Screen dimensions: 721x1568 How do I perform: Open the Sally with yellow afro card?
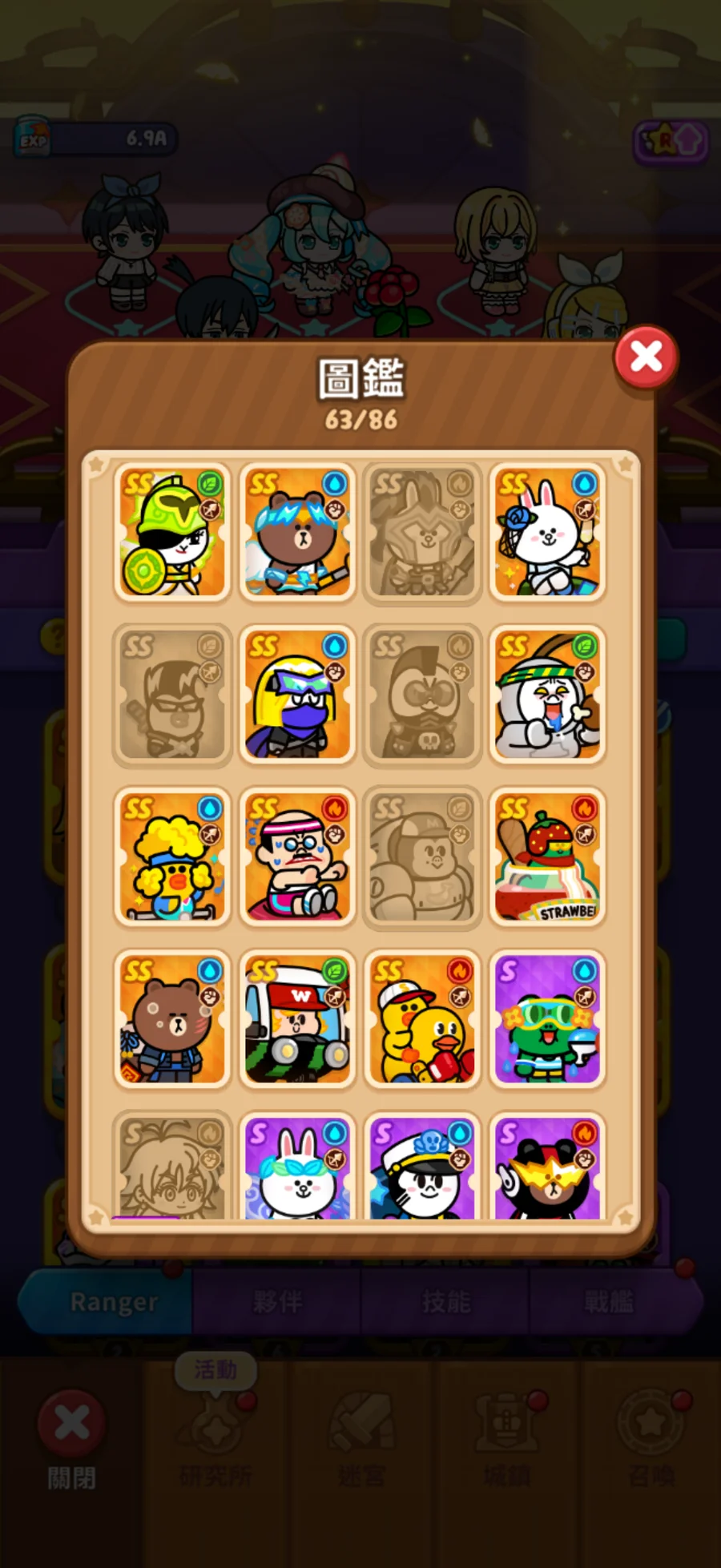click(172, 857)
